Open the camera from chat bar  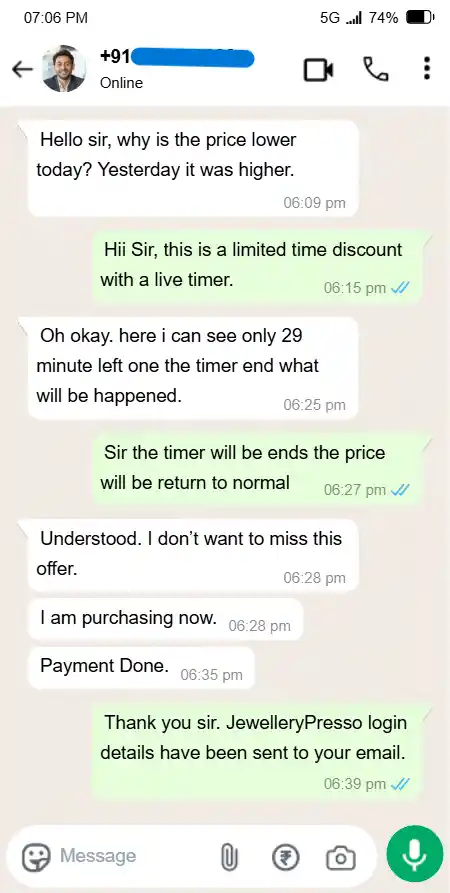point(341,858)
